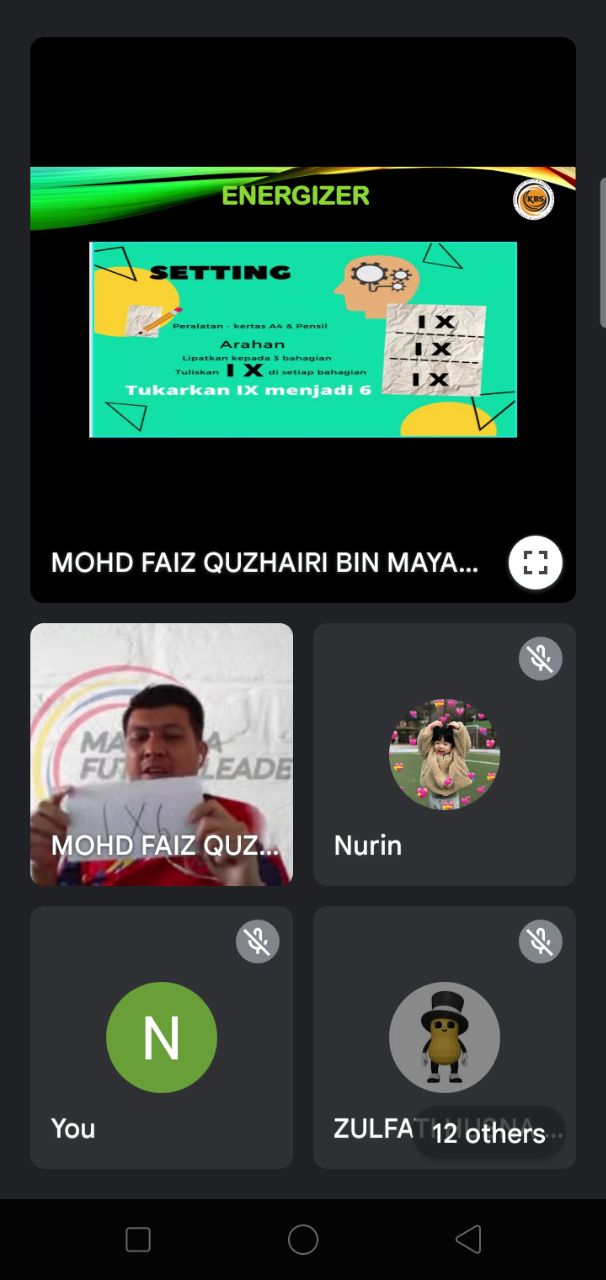Screen dimensions: 606x1280
Task: Go to the home screen
Action: pos(303,1240)
